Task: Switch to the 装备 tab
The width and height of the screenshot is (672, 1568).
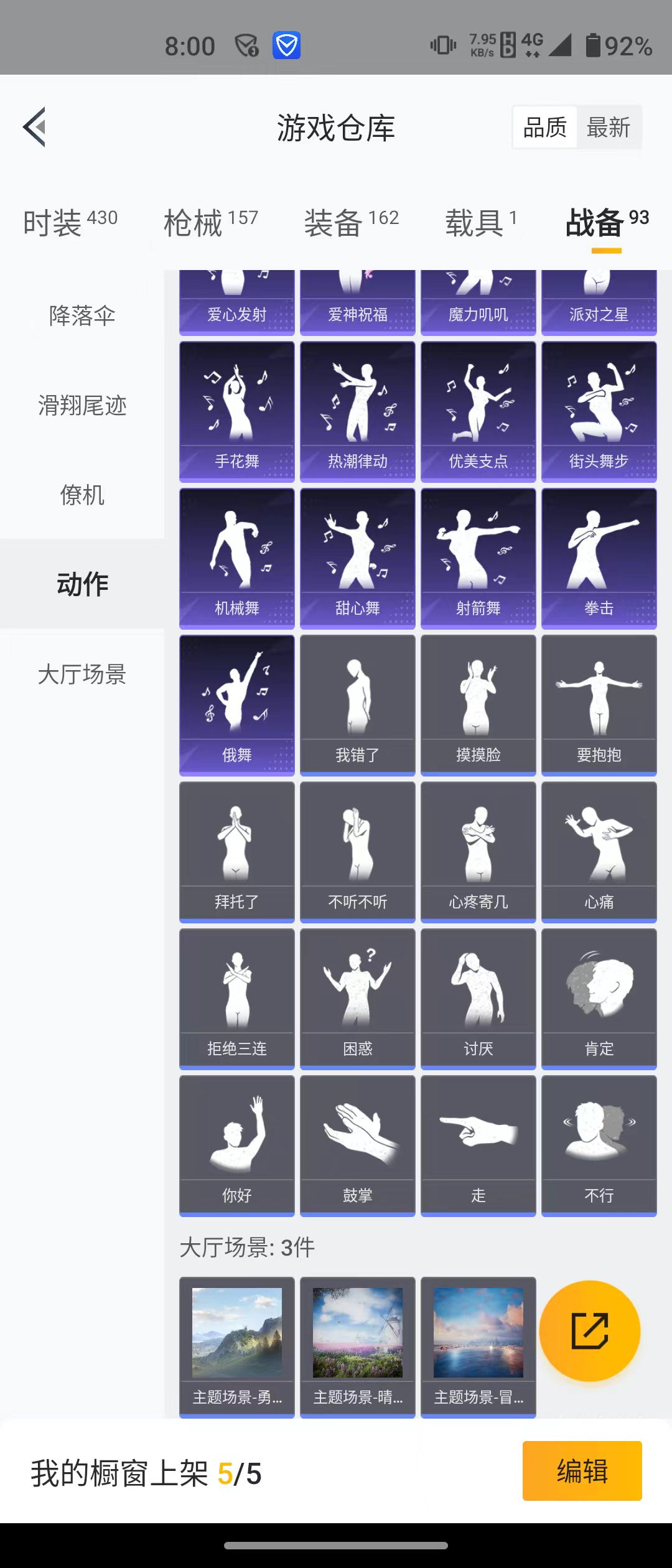Action: click(351, 223)
